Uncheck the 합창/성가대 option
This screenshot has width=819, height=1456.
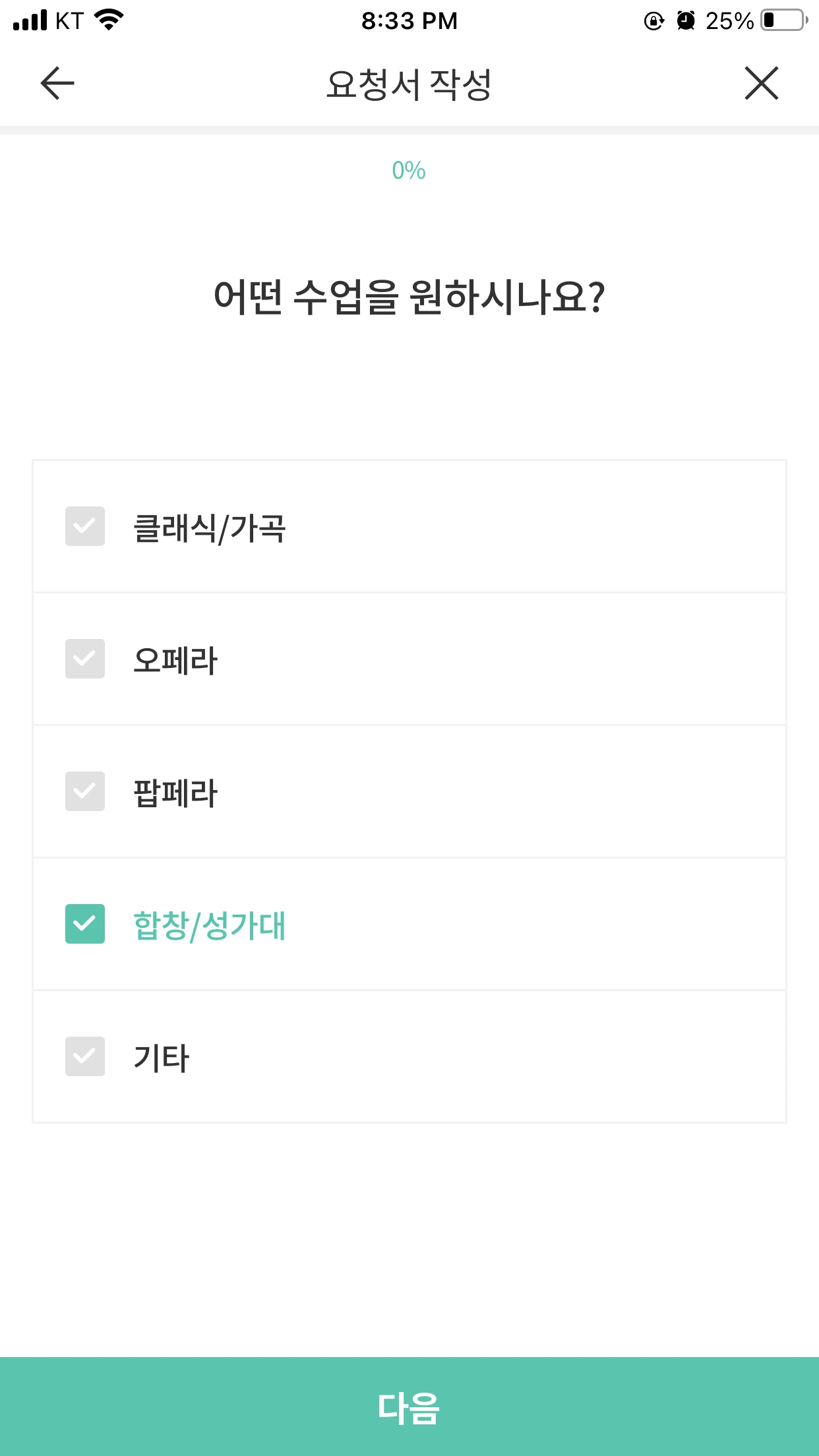tap(84, 925)
